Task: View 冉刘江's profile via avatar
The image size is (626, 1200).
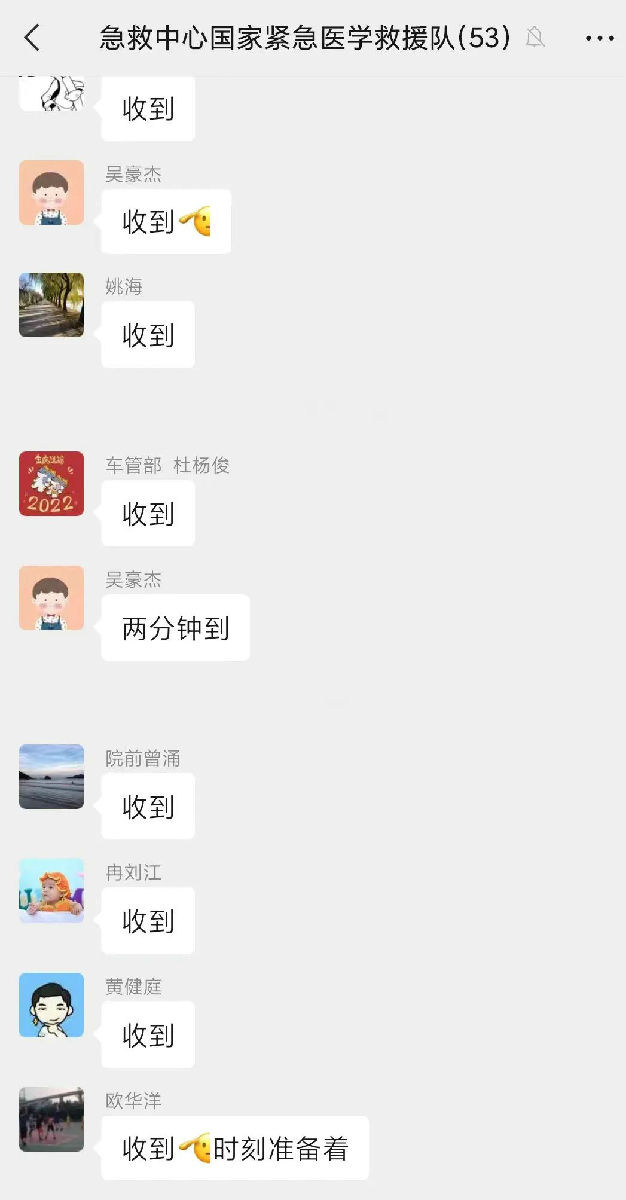Action: point(51,890)
